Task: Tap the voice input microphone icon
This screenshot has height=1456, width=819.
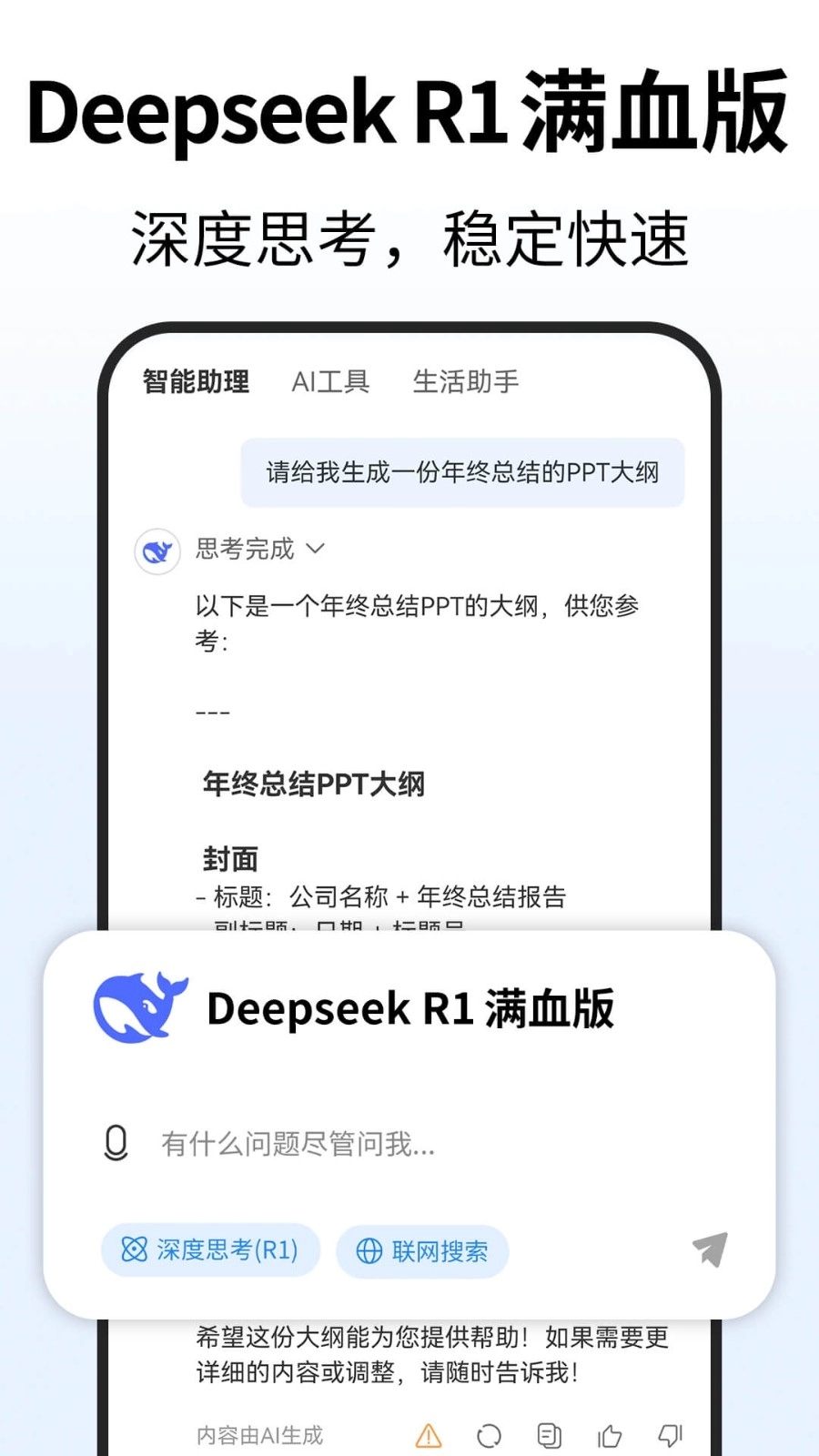Action: pyautogui.click(x=116, y=1142)
